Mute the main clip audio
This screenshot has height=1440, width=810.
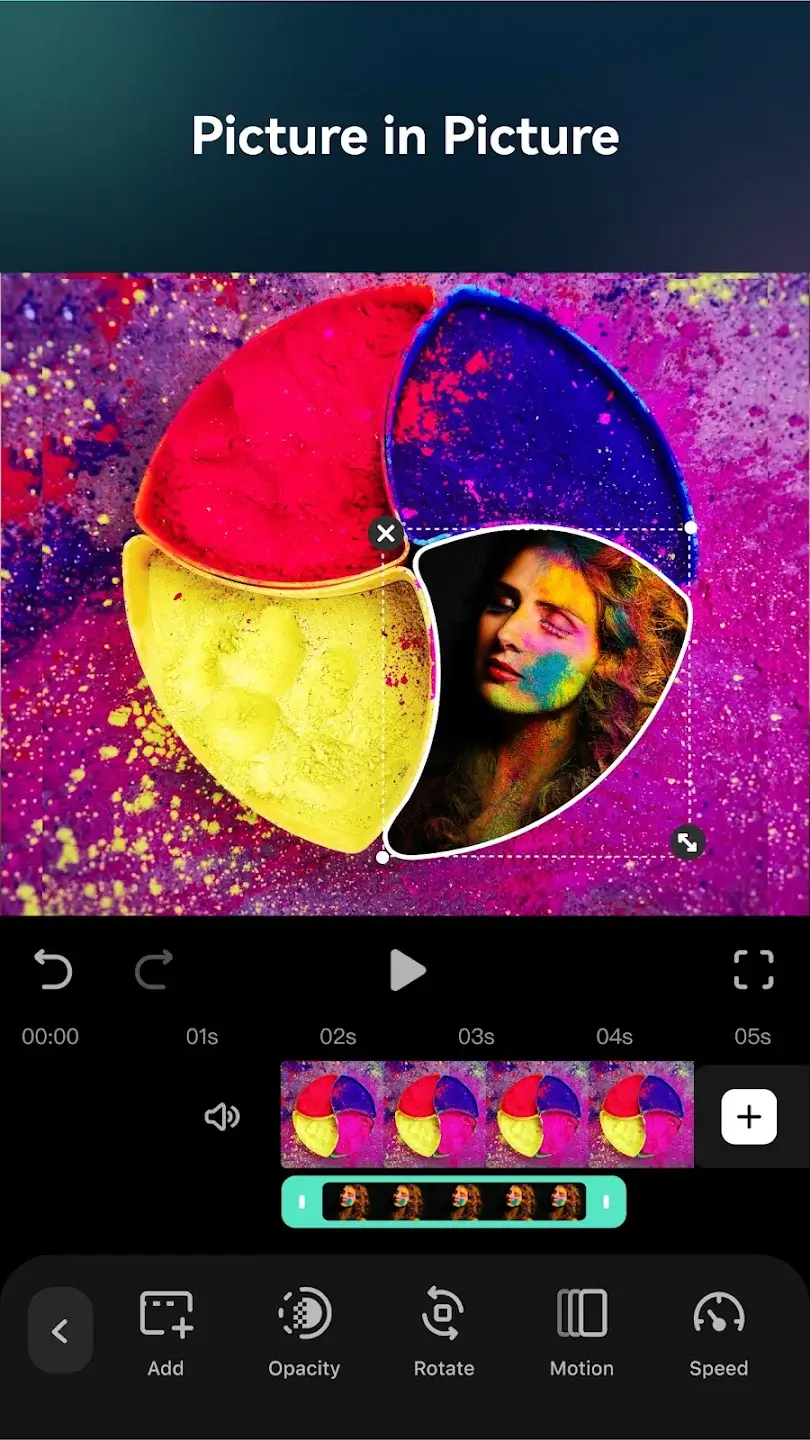[222, 1116]
